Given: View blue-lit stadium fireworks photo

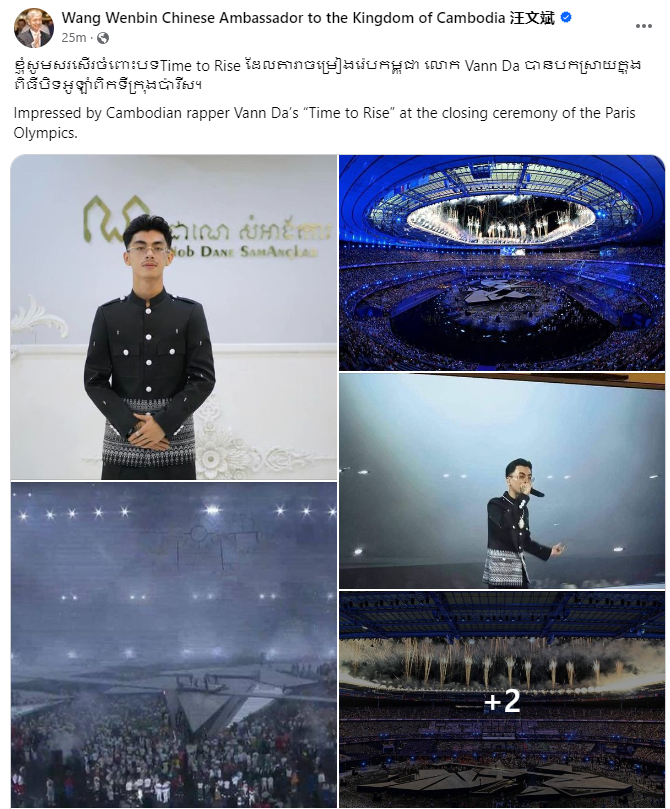Looking at the screenshot, I should coord(501,262).
